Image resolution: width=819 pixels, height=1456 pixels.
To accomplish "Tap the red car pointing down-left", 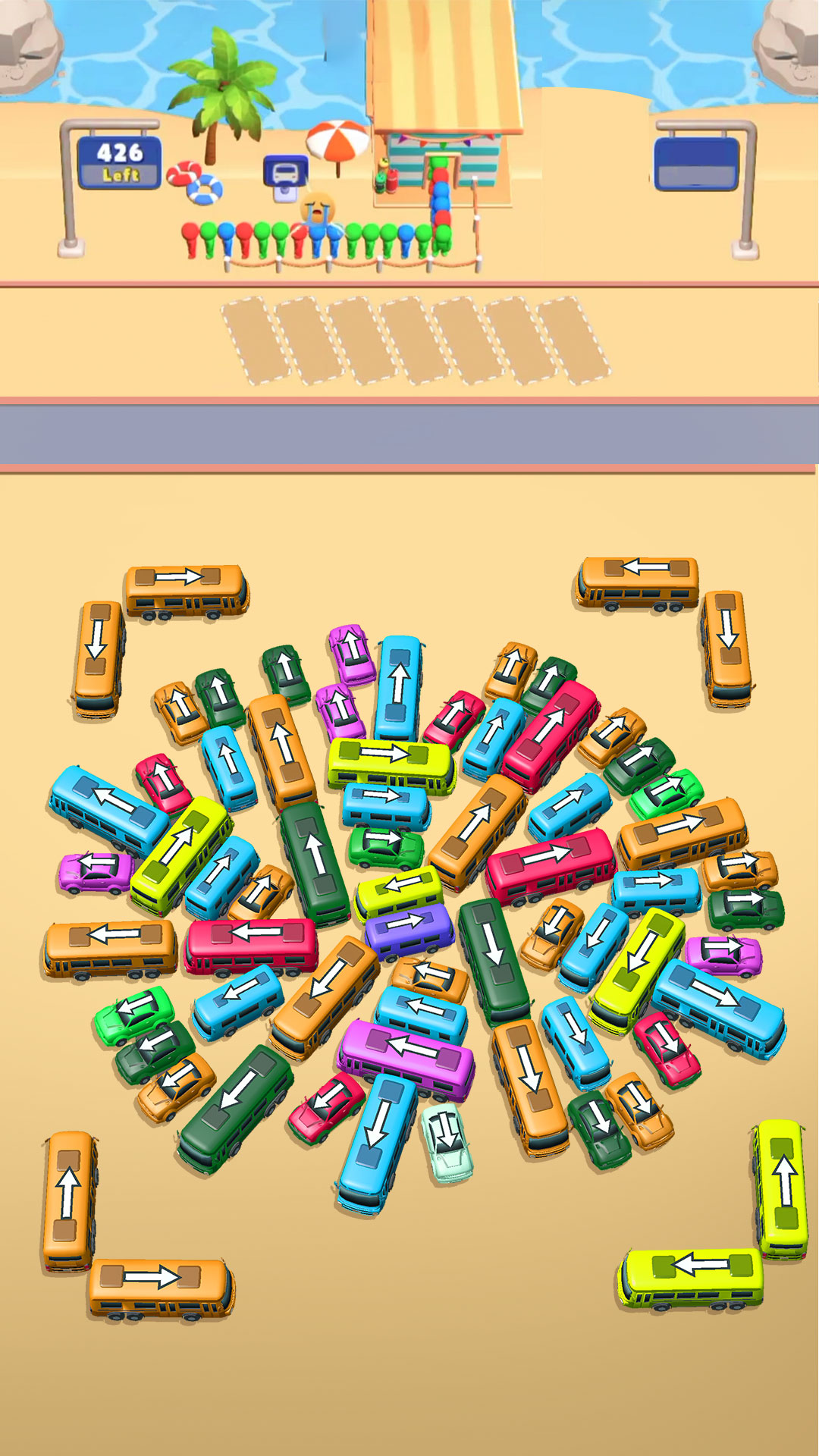I will 326,1105.
